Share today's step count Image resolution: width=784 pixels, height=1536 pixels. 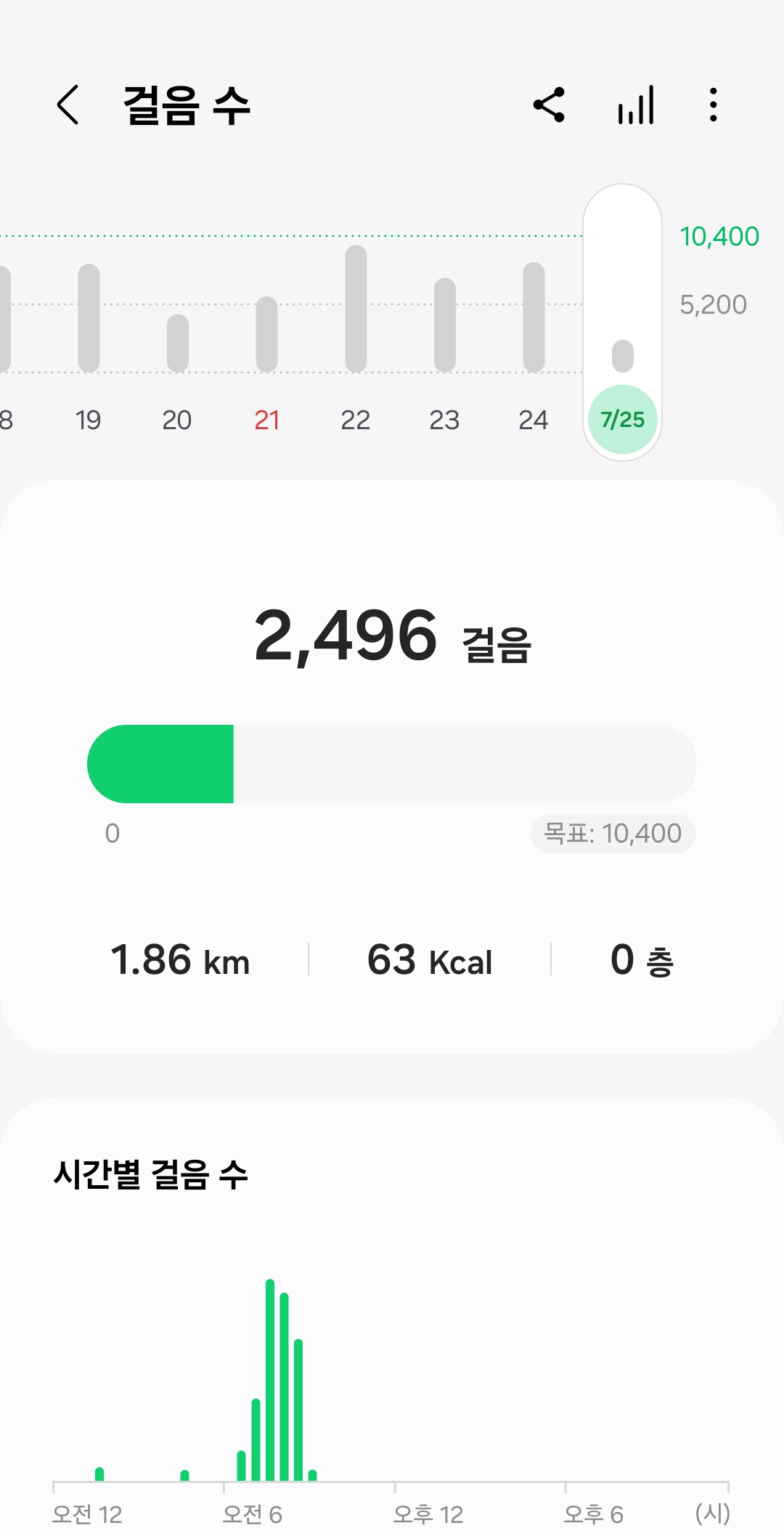[549, 105]
